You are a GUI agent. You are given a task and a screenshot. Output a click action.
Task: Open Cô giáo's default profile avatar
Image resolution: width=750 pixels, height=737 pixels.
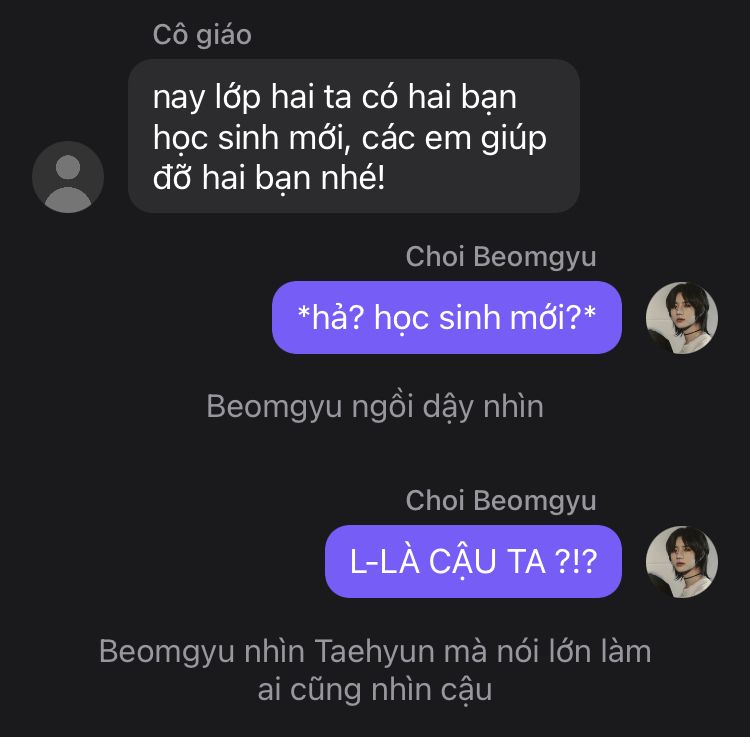pyautogui.click(x=68, y=177)
